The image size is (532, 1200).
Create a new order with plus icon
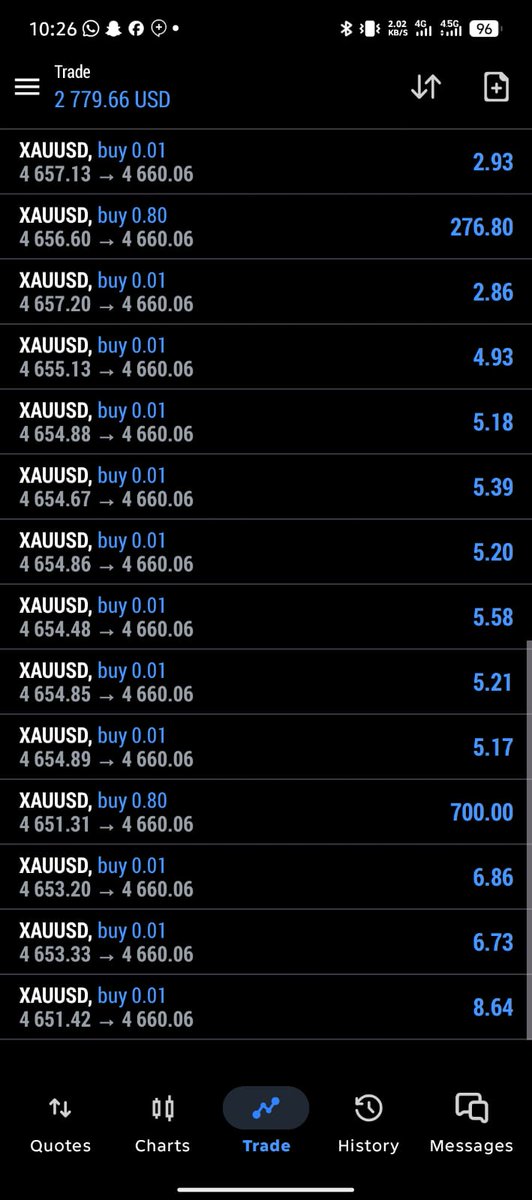[496, 87]
